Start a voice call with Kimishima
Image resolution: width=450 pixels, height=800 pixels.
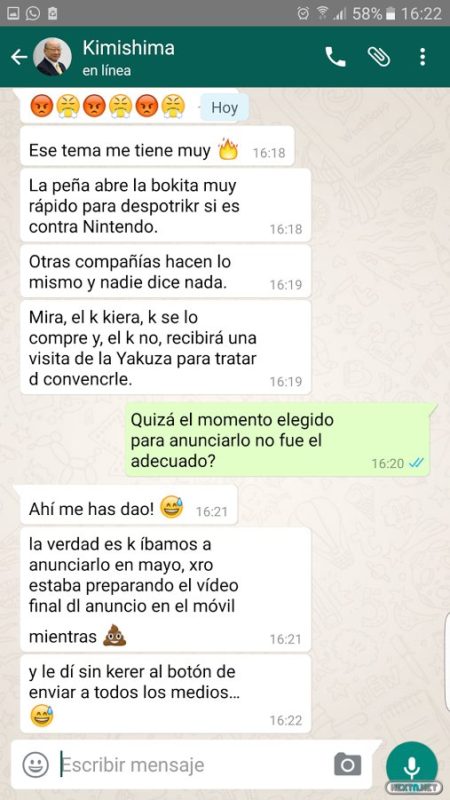point(335,57)
